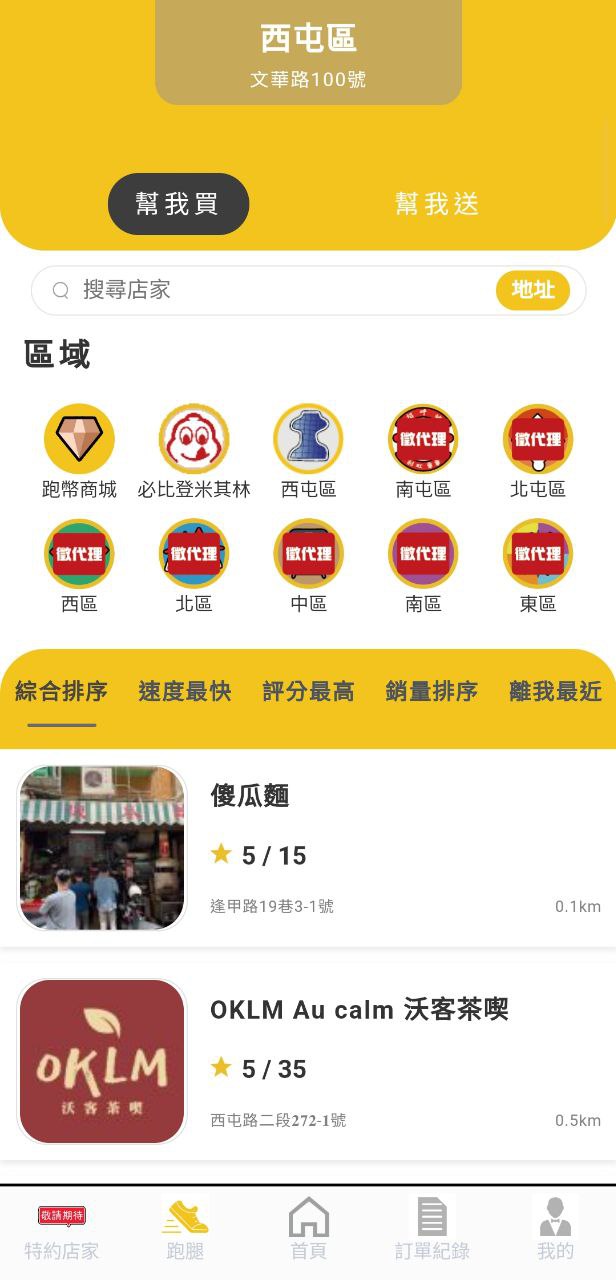Switch to the 幫我送 tab
Screen dimensions: 616x1280
coord(437,204)
